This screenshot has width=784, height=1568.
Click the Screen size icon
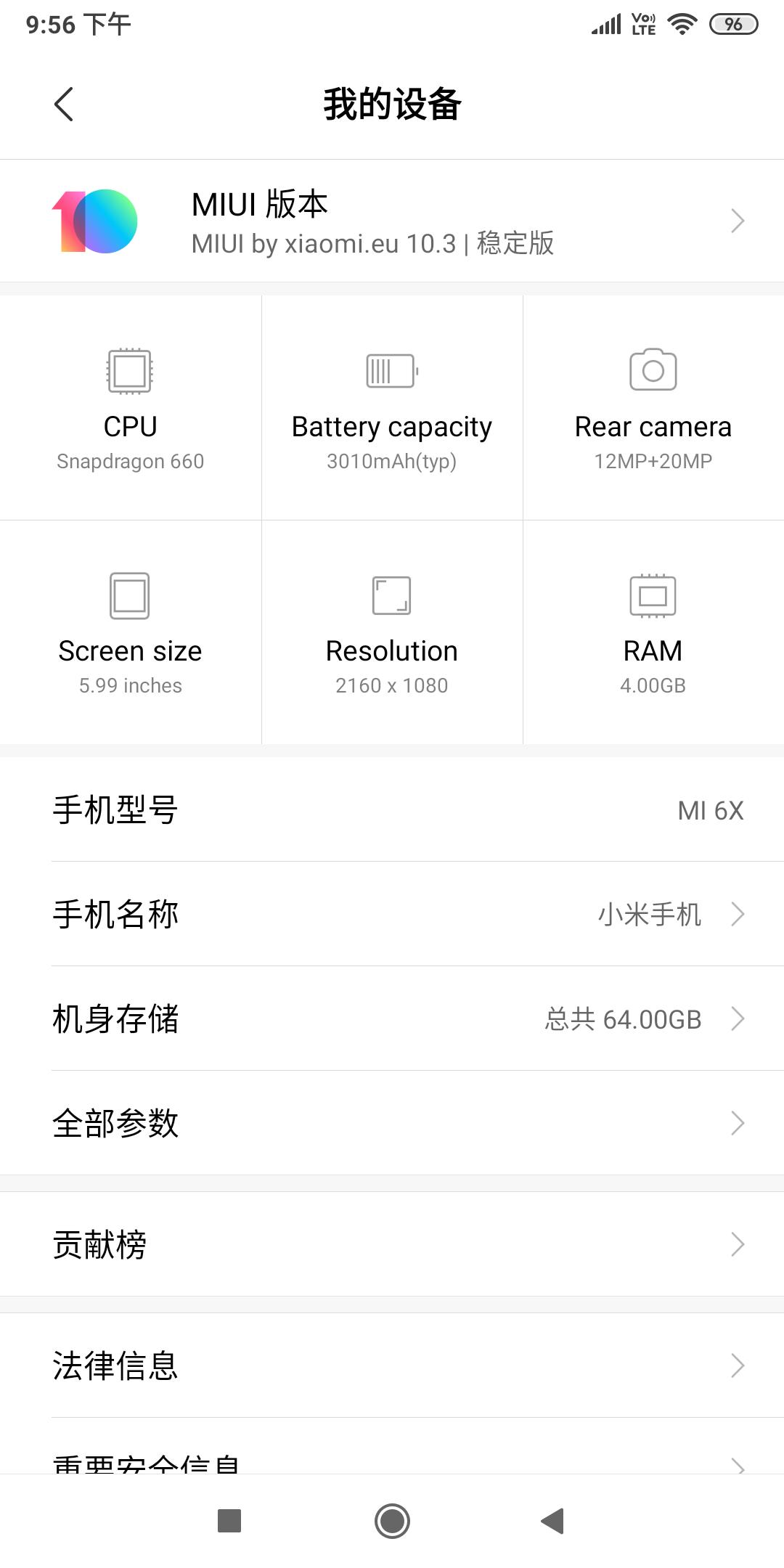[131, 595]
